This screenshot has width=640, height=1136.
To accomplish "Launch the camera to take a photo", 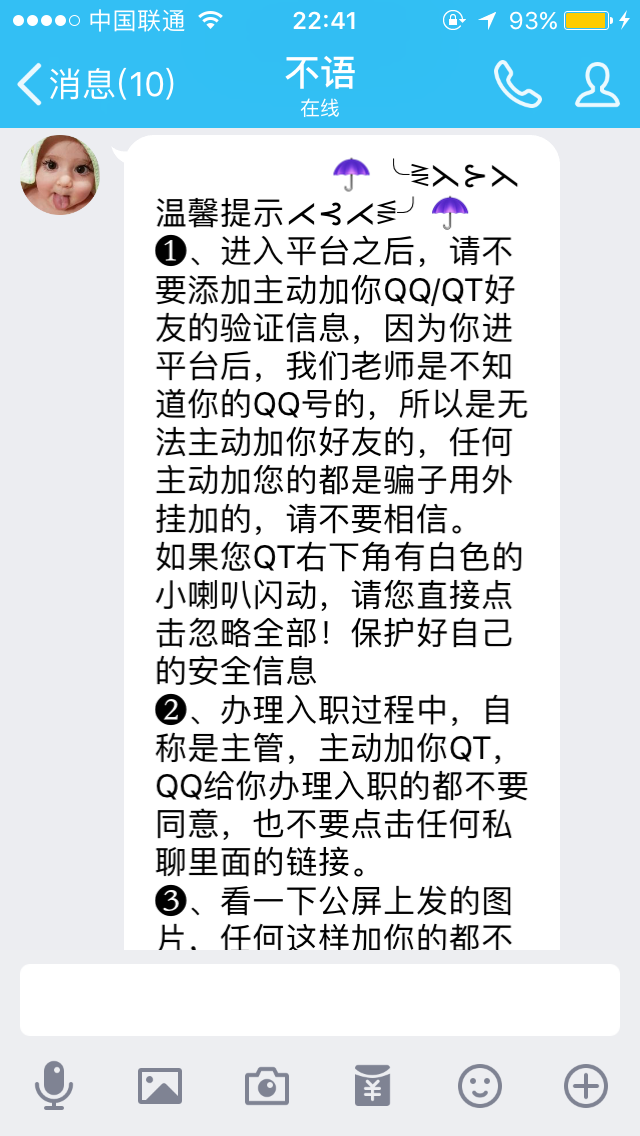I will [x=266, y=1085].
